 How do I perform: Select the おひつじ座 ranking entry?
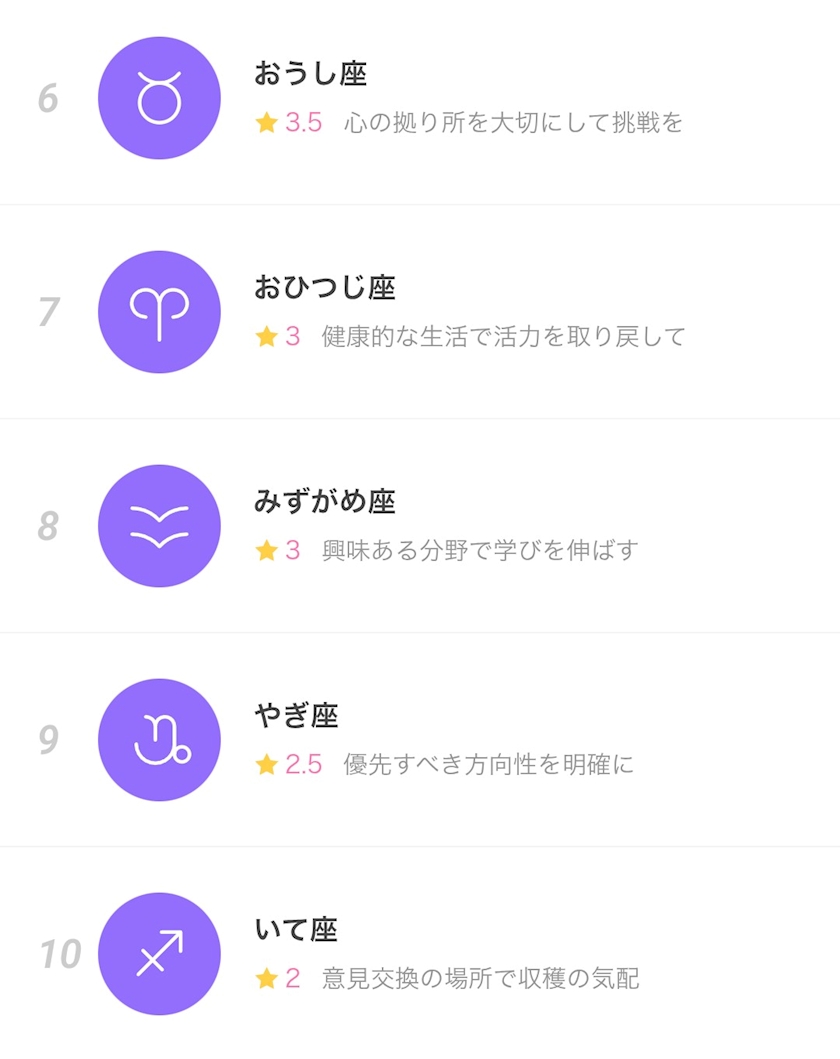[x=420, y=312]
